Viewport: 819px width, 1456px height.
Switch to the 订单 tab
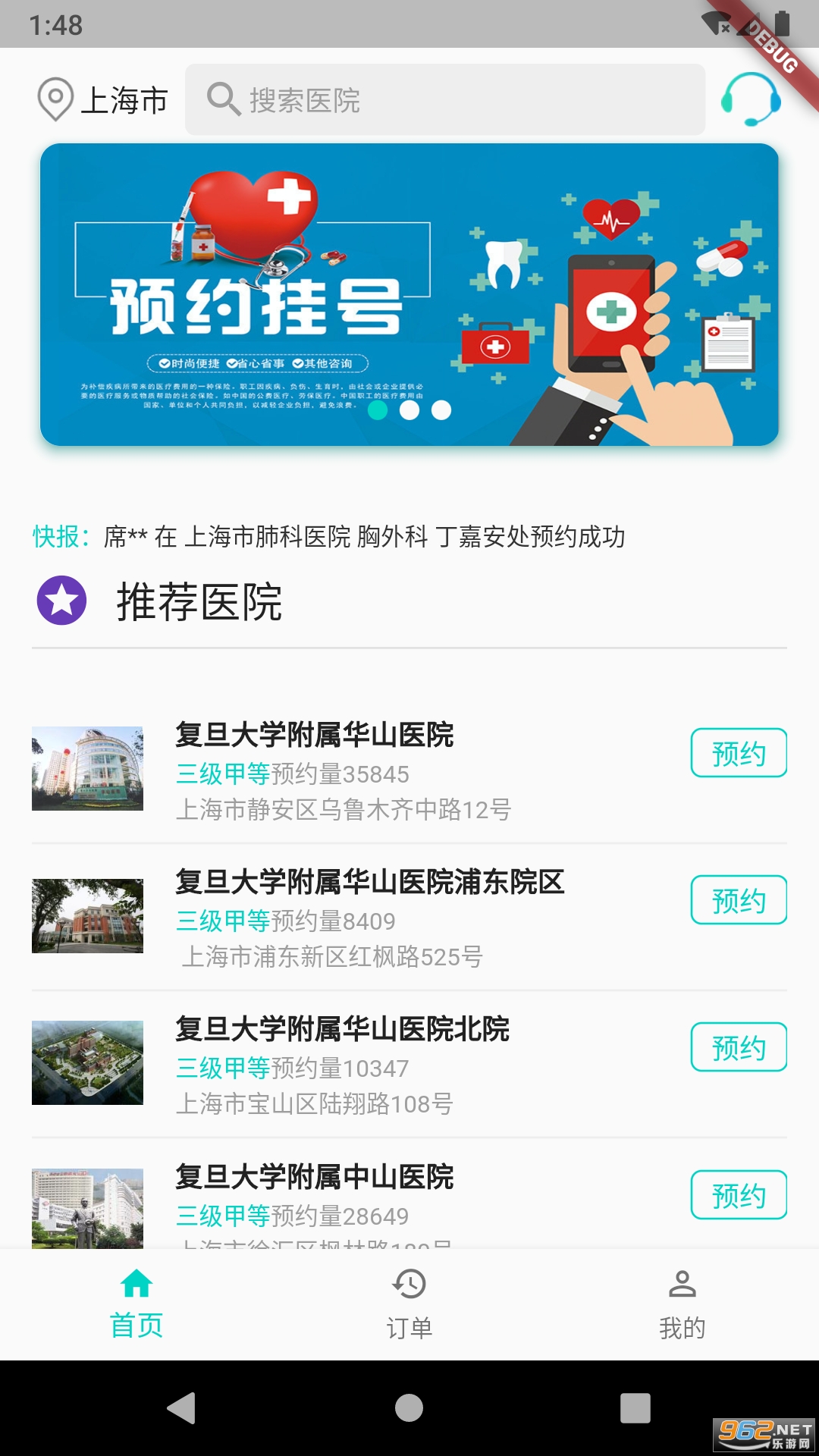pyautogui.click(x=409, y=1304)
